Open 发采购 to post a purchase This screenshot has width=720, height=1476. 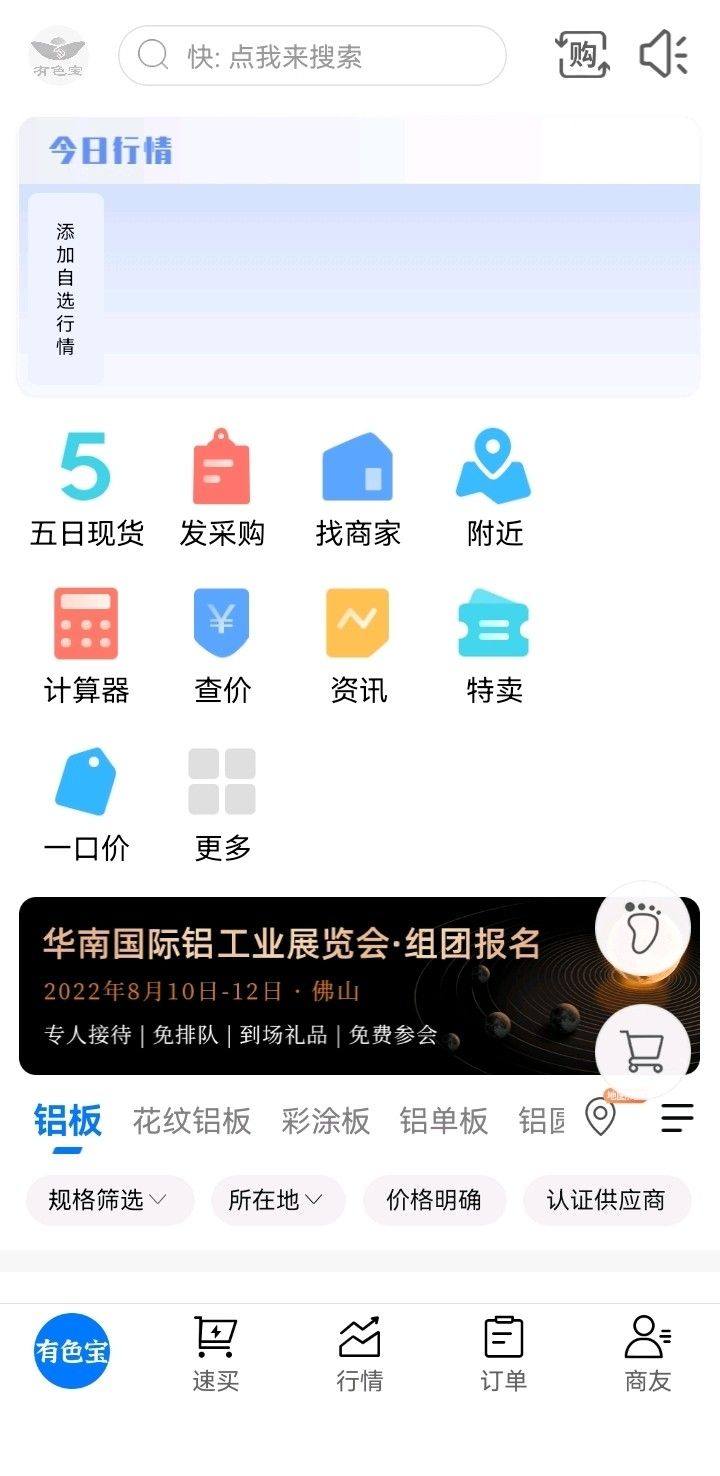[222, 489]
